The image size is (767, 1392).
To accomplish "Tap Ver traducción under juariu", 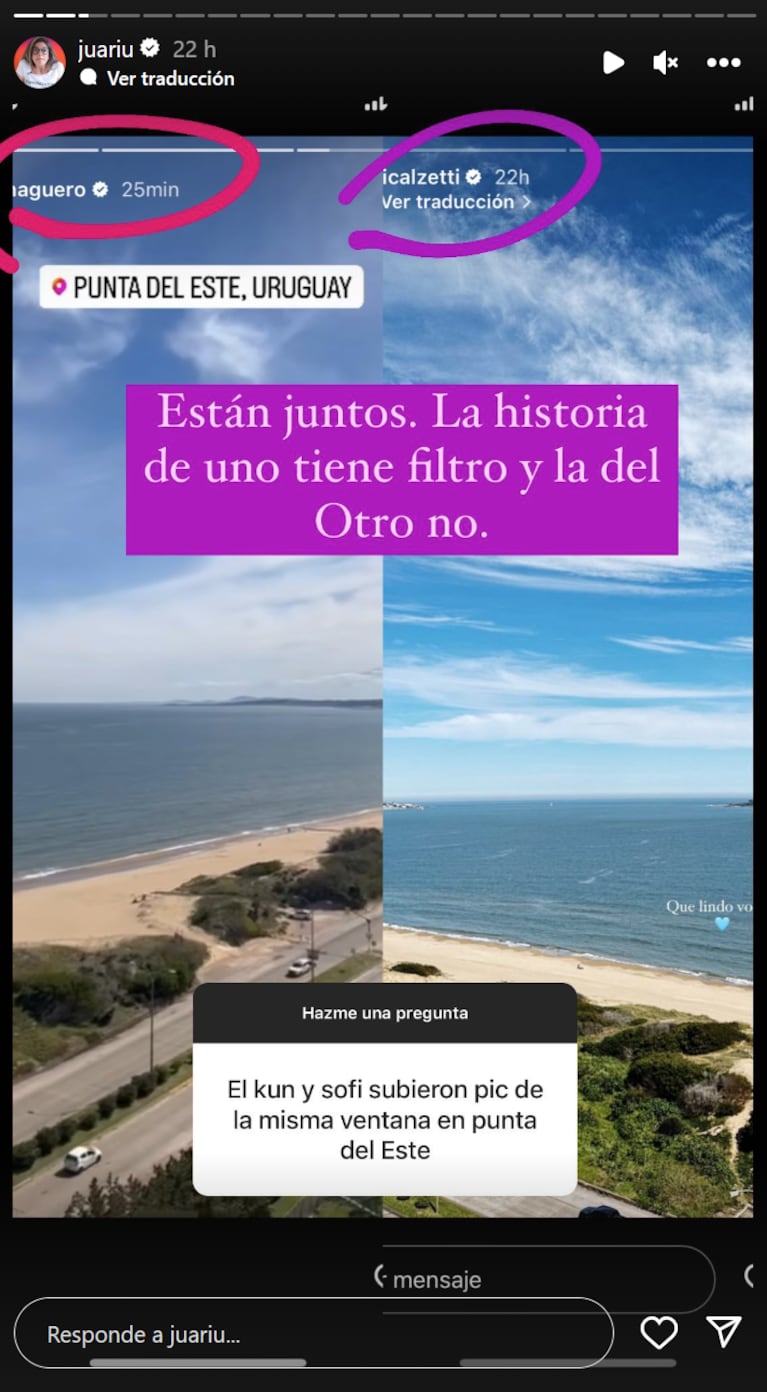I will [169, 78].
